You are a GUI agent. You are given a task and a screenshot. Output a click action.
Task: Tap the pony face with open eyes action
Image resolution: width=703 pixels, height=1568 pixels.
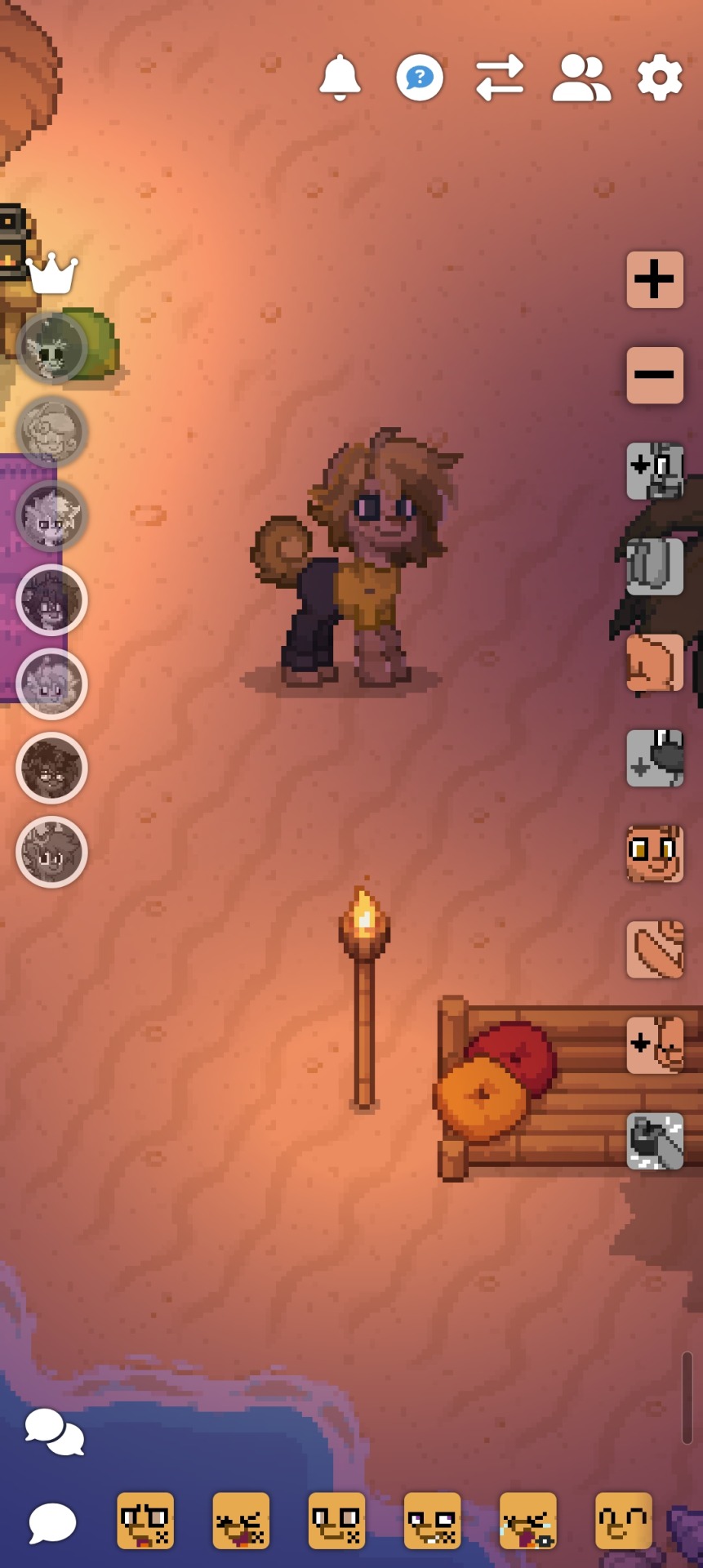pos(655,853)
